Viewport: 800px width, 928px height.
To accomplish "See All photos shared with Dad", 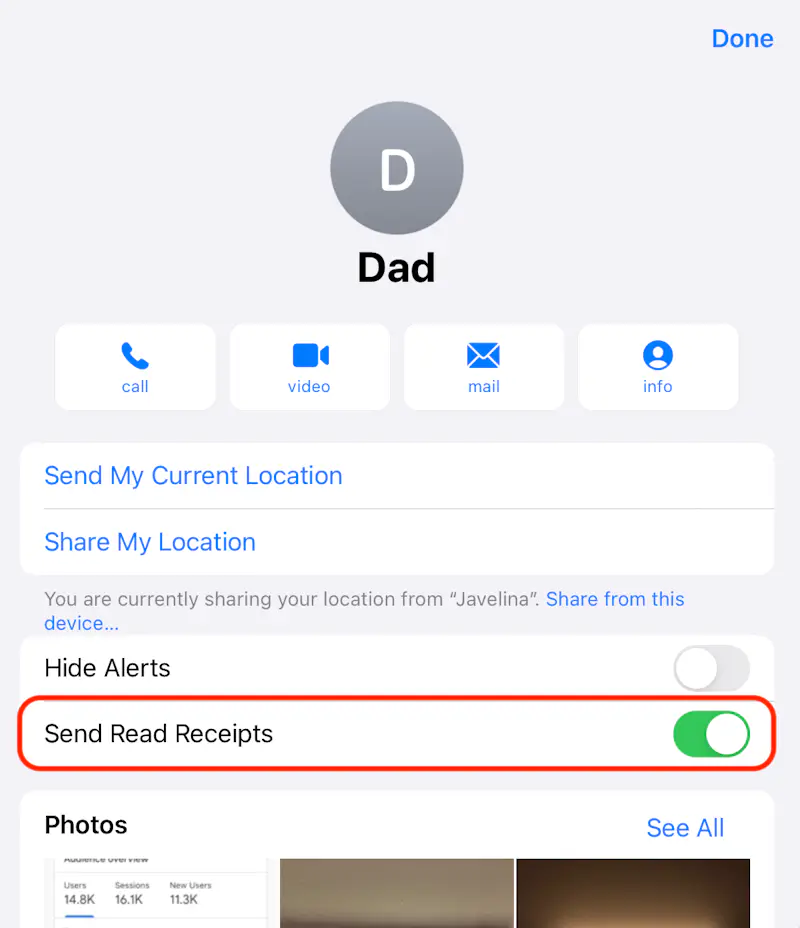I will pyautogui.click(x=685, y=828).
